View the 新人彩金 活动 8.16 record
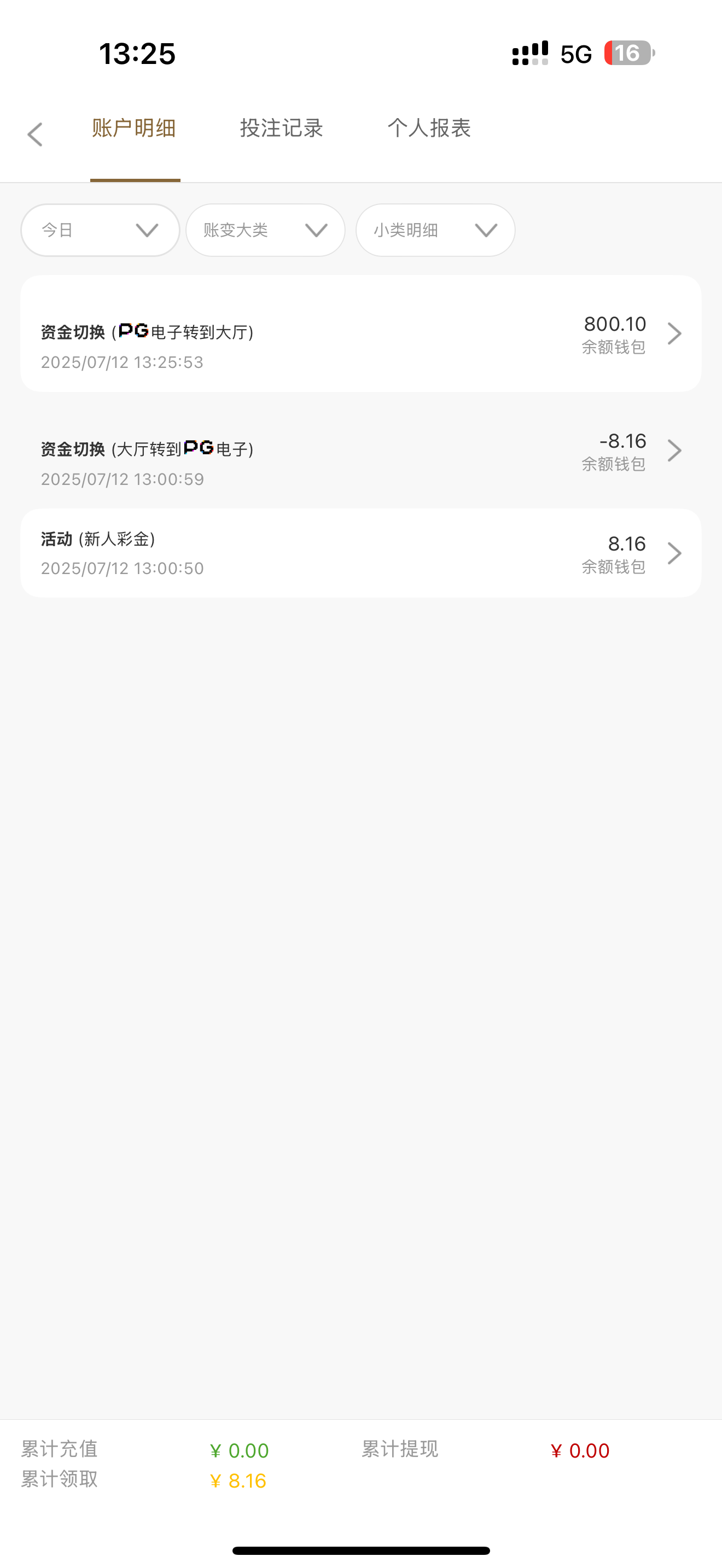The image size is (722, 1568). pyautogui.click(x=360, y=553)
